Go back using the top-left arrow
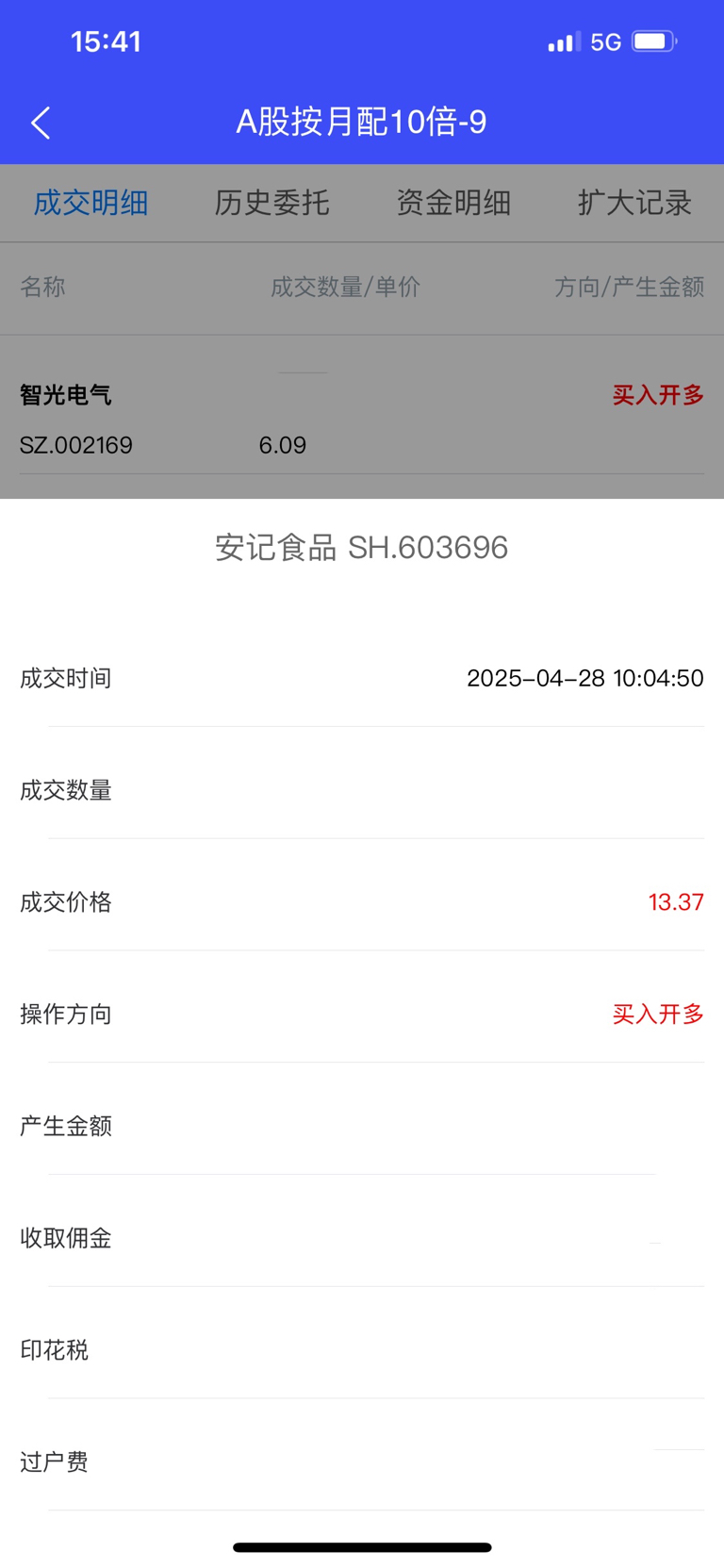The height and width of the screenshot is (1568, 724). tap(41, 123)
